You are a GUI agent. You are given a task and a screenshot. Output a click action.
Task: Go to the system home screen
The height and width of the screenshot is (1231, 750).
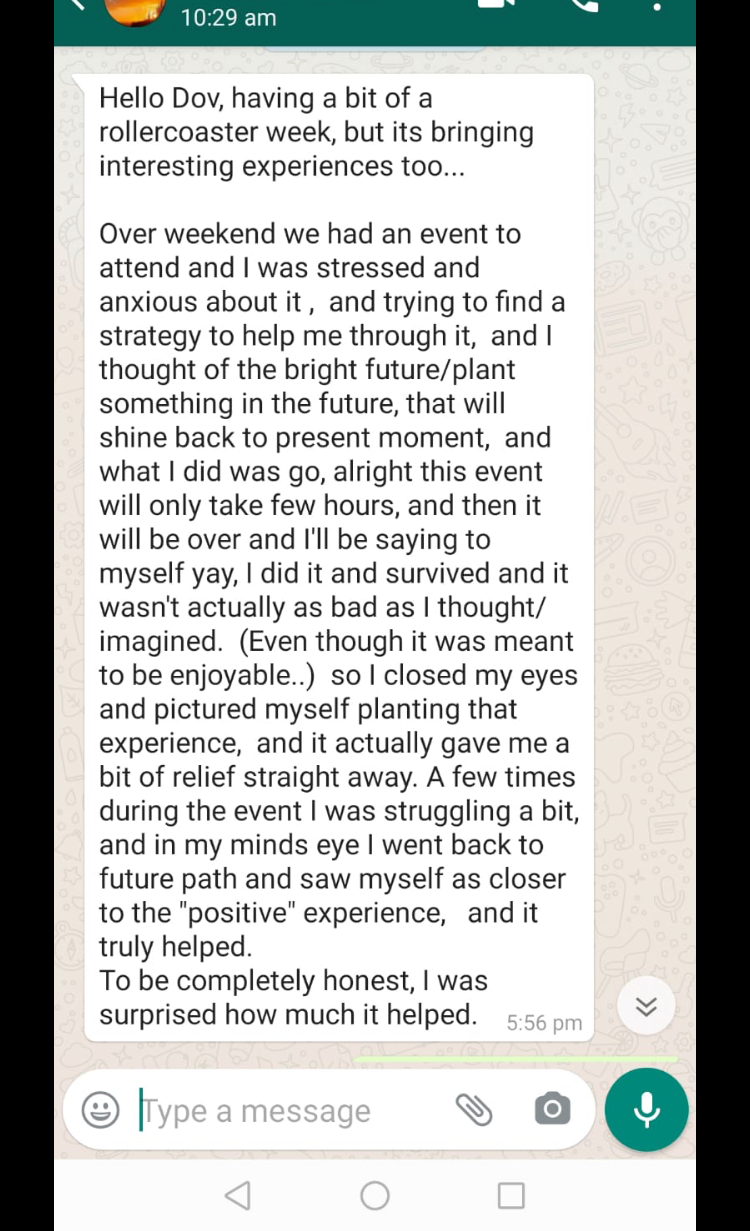click(375, 1195)
